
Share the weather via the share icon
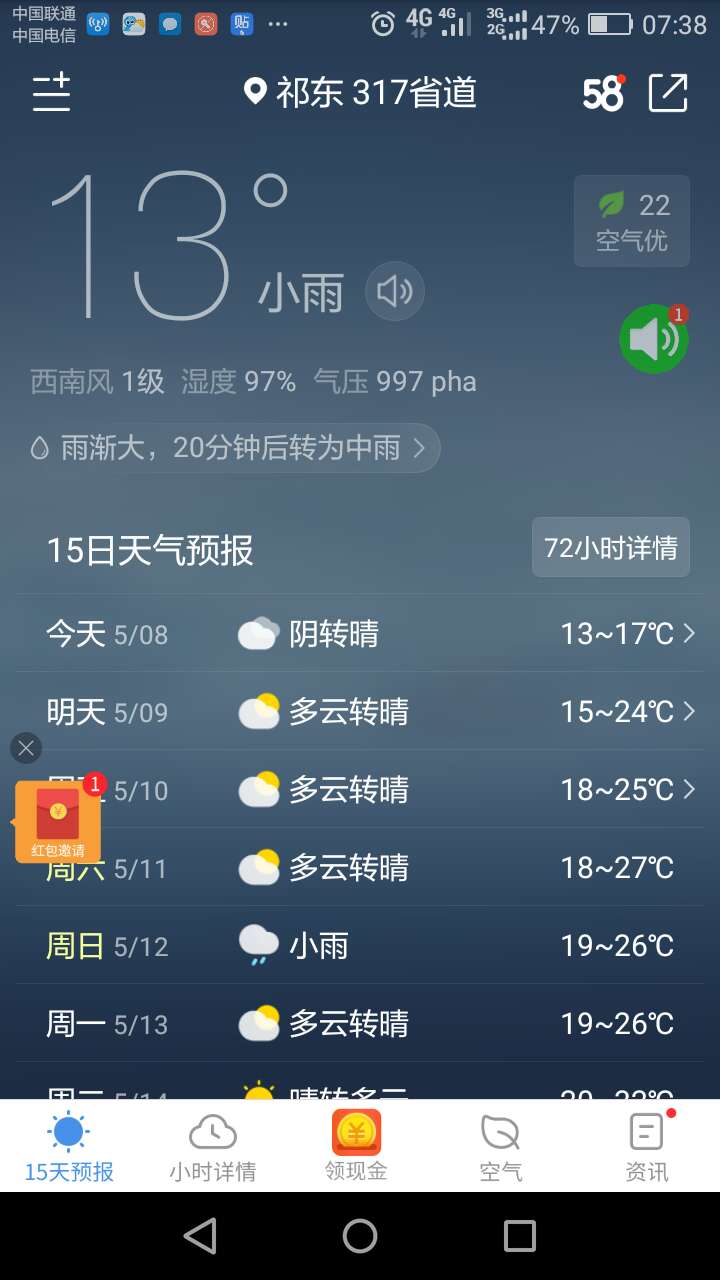click(668, 93)
